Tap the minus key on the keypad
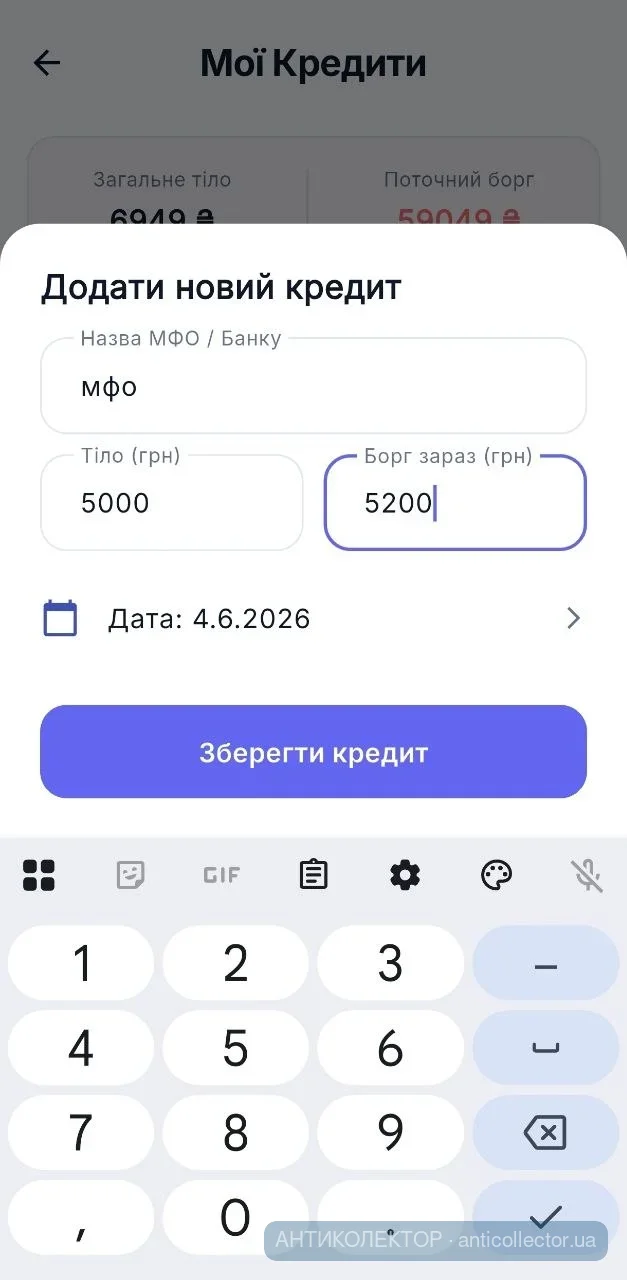Viewport: 627px width, 1280px height. [545, 962]
